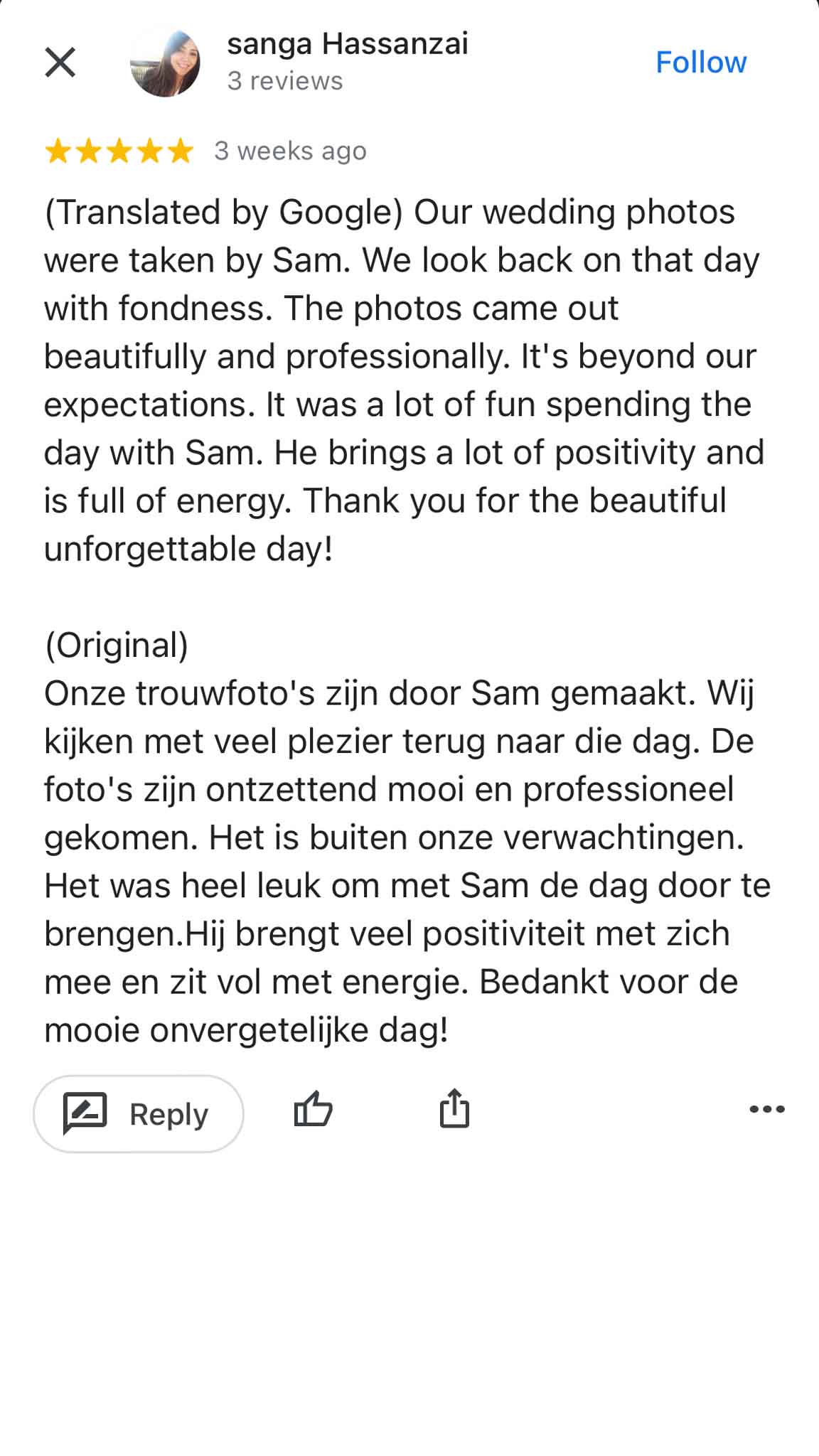Share this review
Image resolution: width=819 pixels, height=1456 pixels.
454,1109
